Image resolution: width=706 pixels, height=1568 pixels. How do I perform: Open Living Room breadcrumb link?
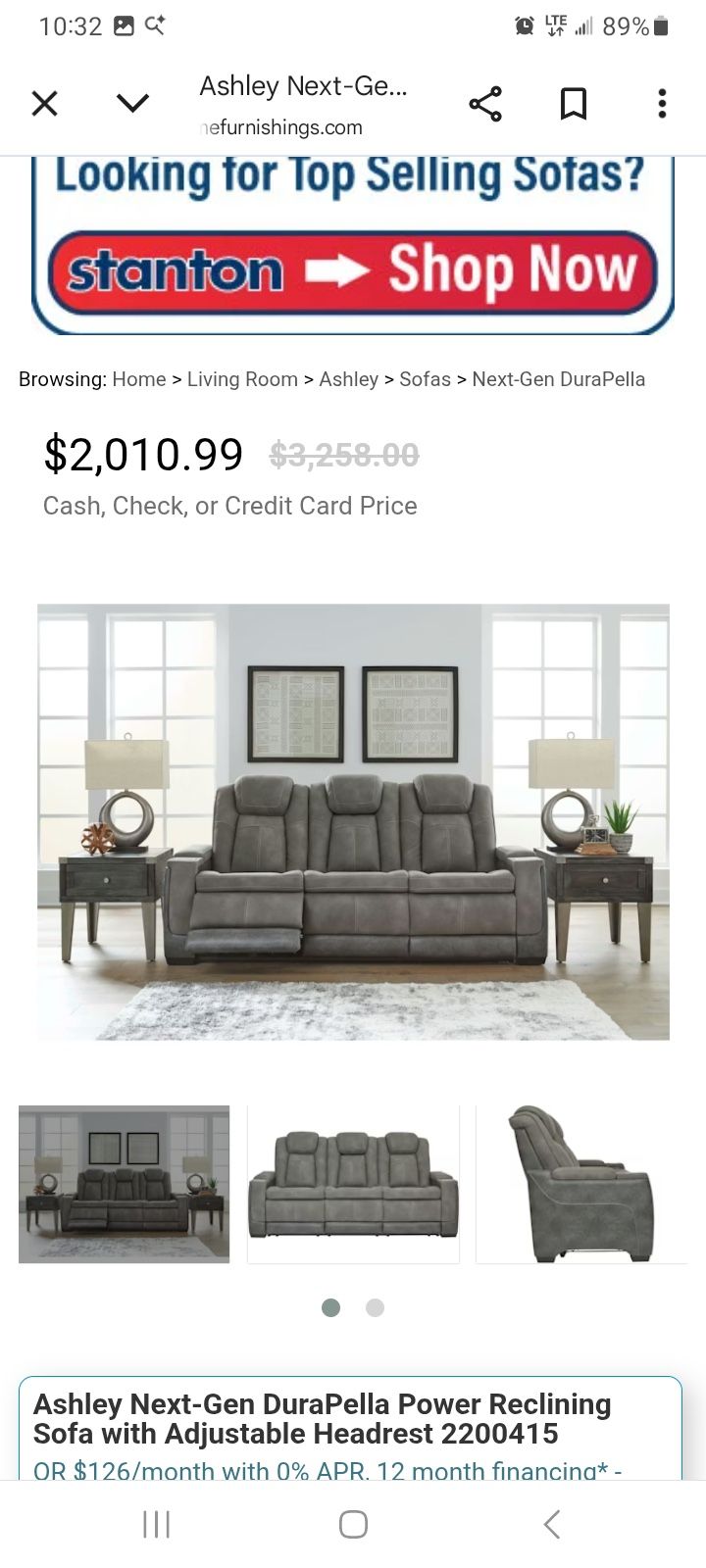[242, 379]
